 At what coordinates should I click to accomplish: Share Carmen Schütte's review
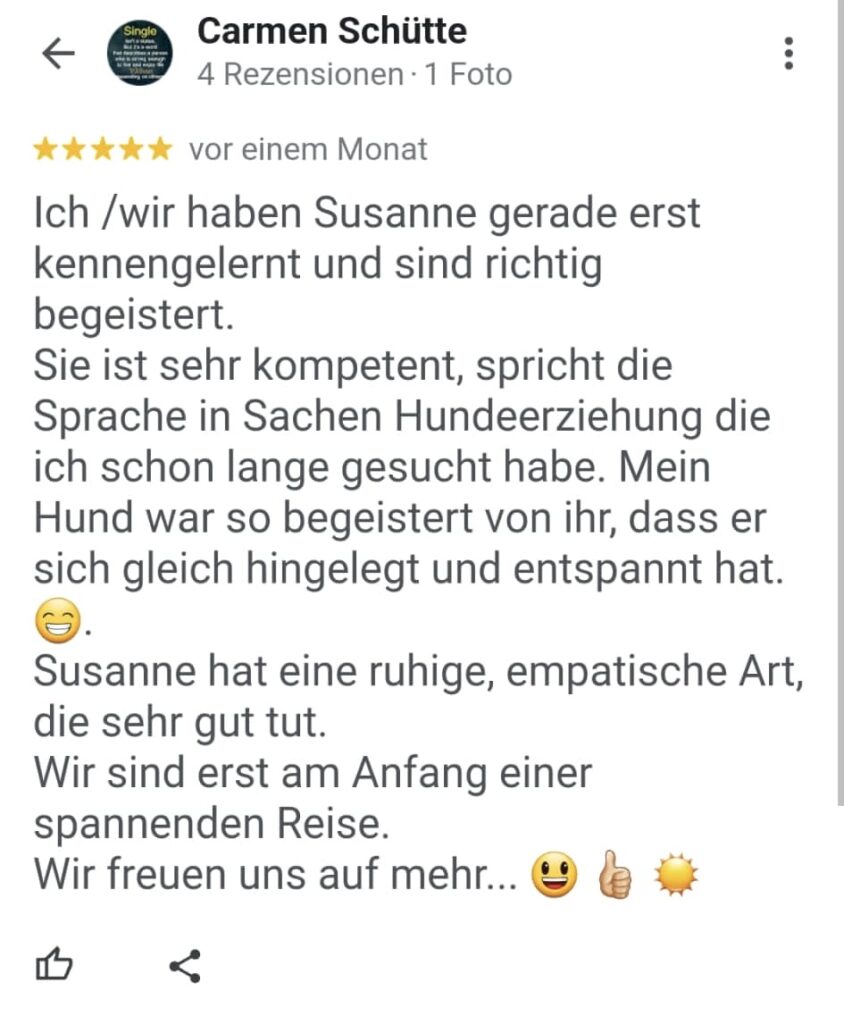(185, 966)
